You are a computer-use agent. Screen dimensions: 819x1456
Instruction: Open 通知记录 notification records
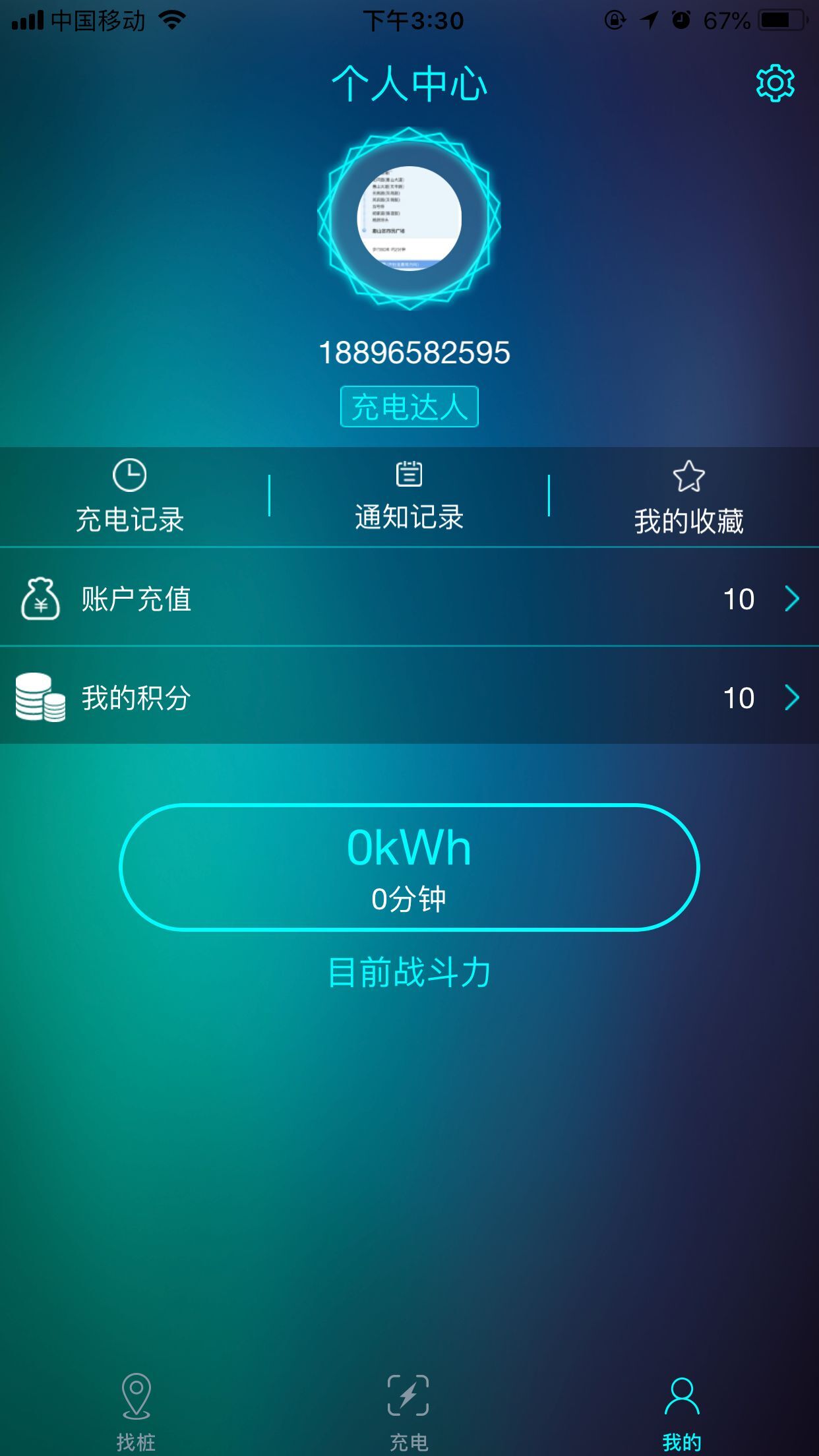409,497
